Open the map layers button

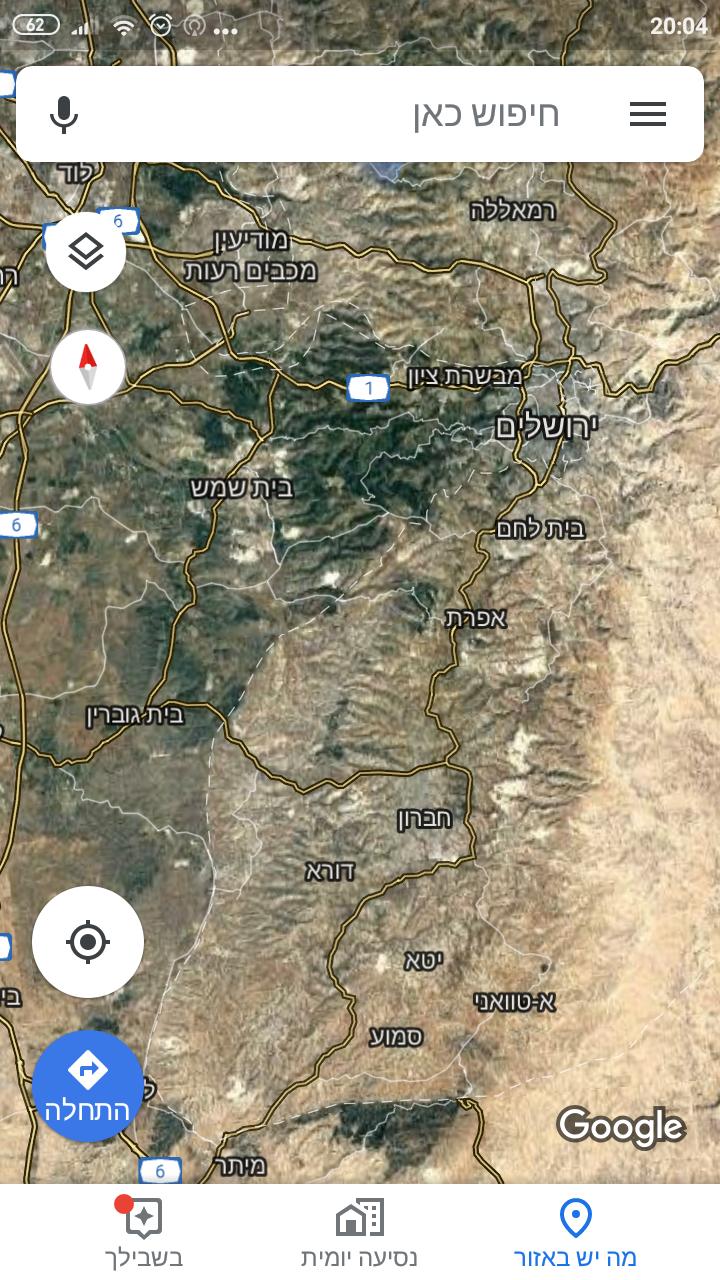[86, 252]
